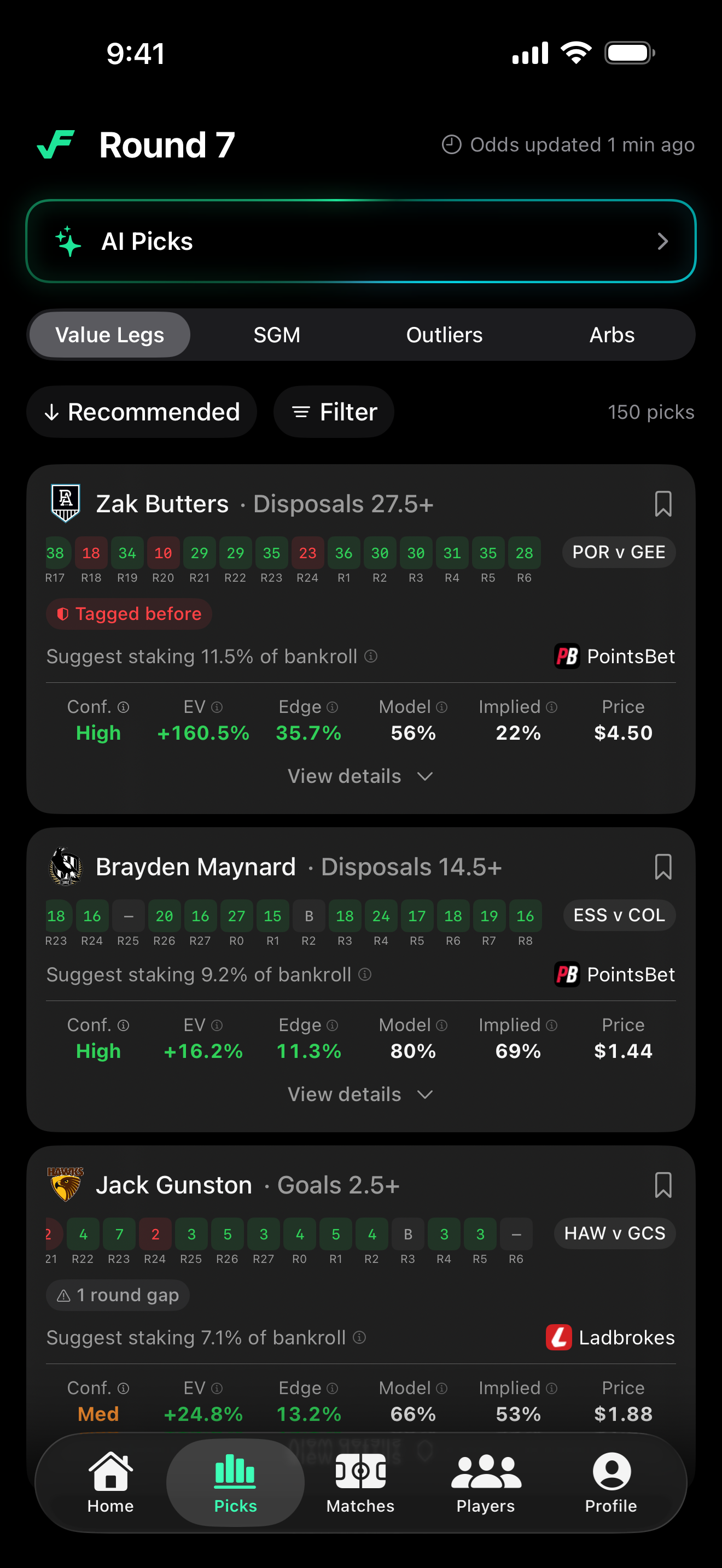Tap the Tagged before warning badge

click(x=129, y=613)
